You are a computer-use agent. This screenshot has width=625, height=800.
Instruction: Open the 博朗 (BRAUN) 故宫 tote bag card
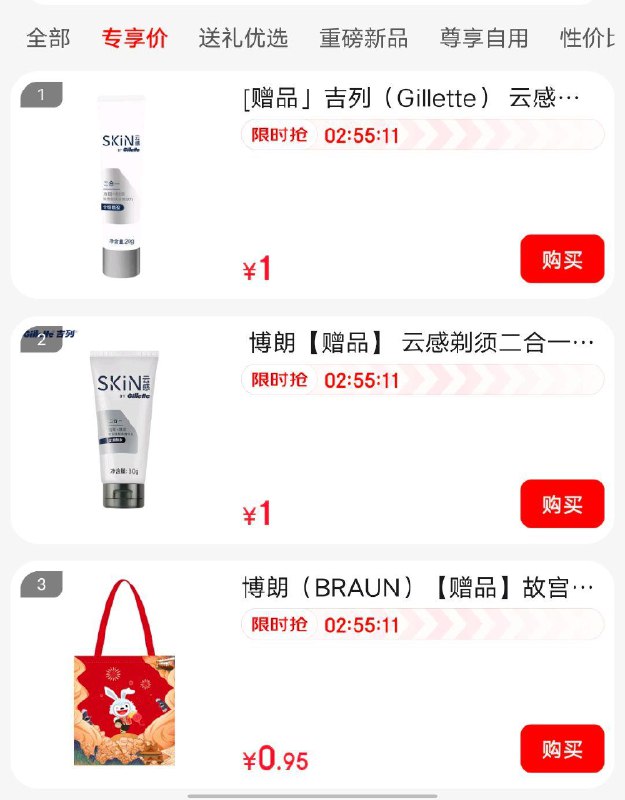point(418,588)
